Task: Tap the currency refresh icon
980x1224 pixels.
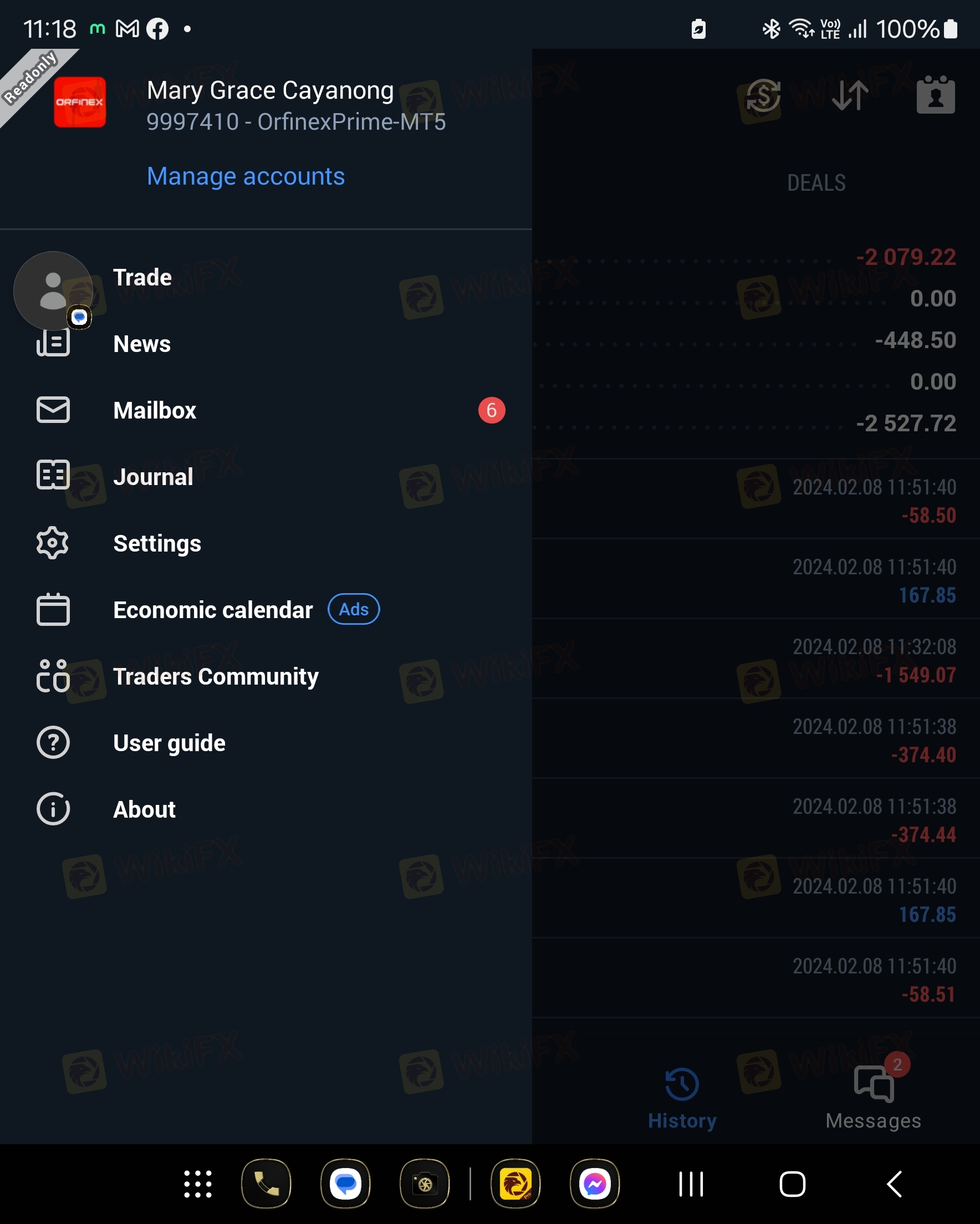Action: [763, 95]
